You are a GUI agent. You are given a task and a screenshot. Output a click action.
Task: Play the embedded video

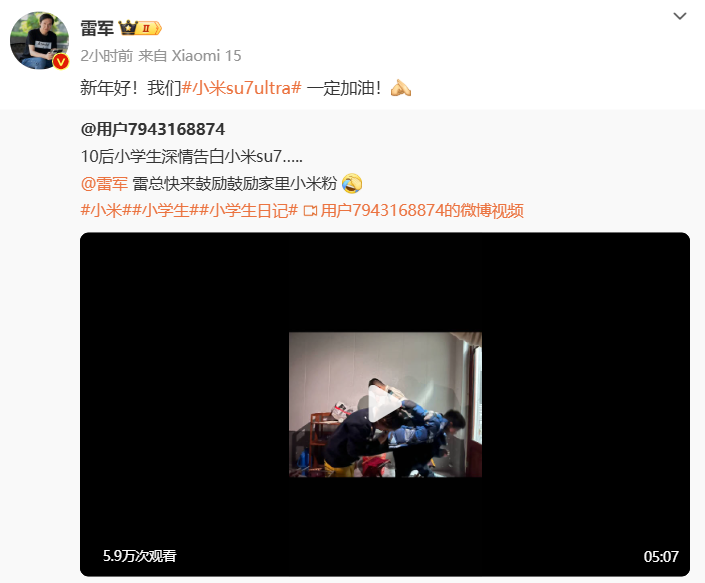click(x=385, y=404)
